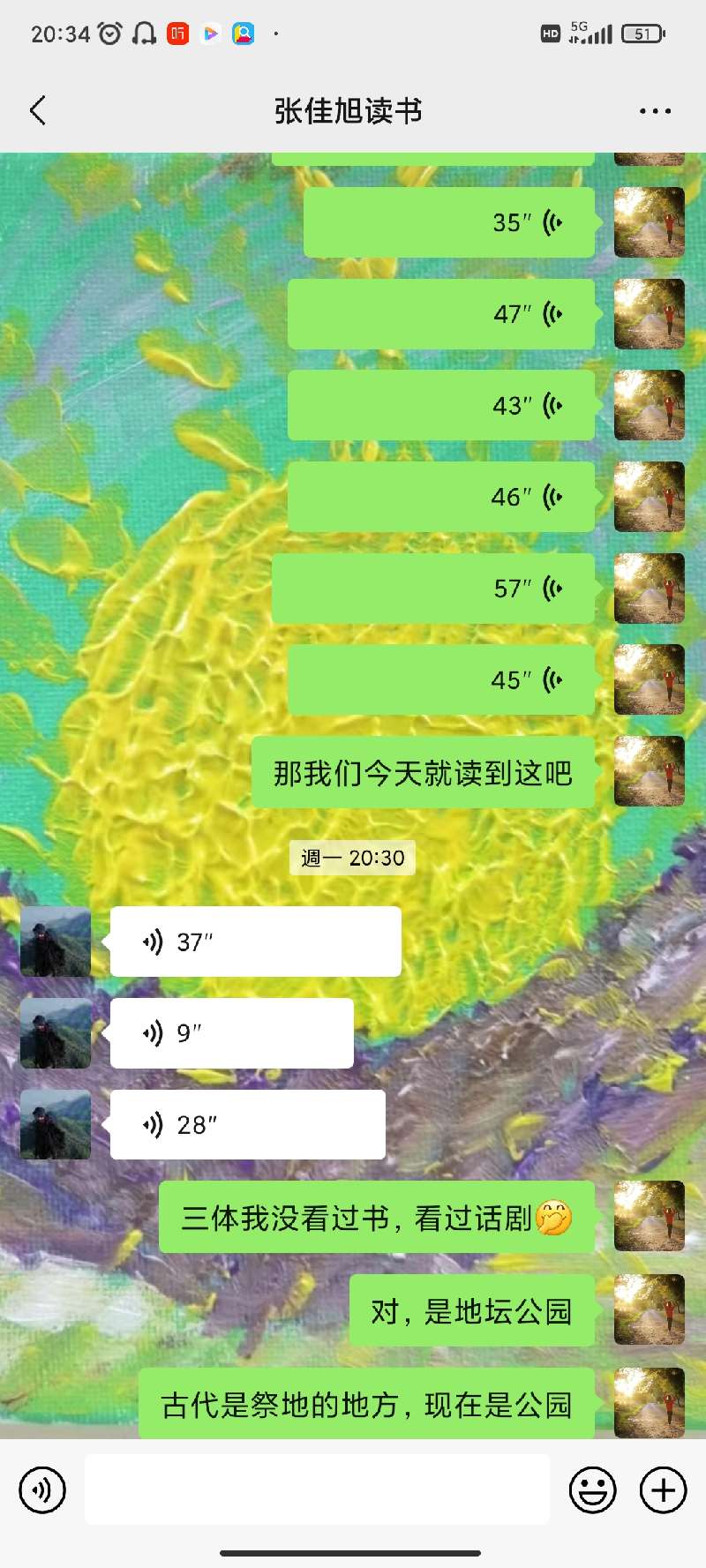The width and height of the screenshot is (706, 1568).
Task: Open the avatar beside the 37-second voice message
Action: pos(56,942)
